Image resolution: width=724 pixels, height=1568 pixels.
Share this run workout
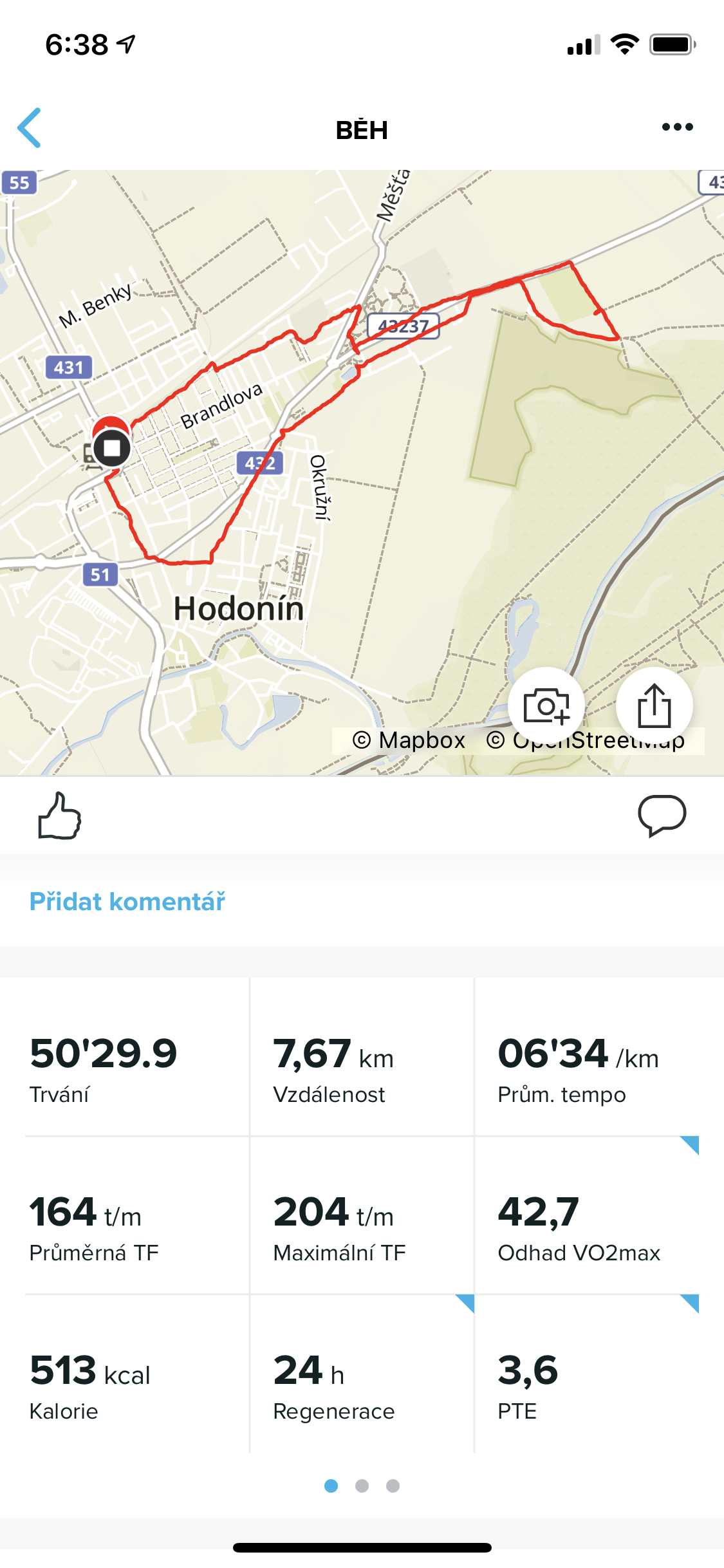point(654,705)
